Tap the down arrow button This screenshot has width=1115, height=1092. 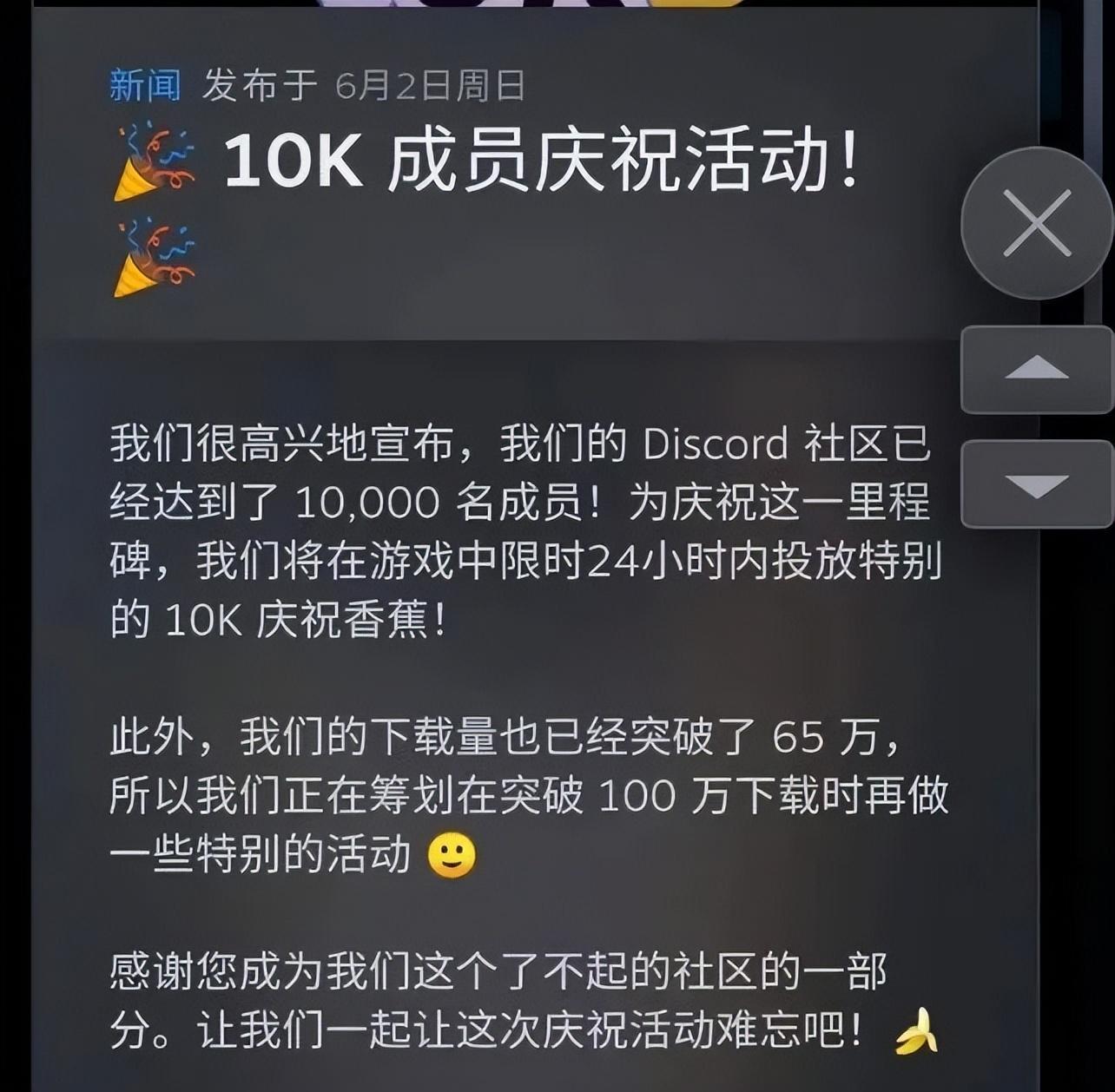(1037, 484)
